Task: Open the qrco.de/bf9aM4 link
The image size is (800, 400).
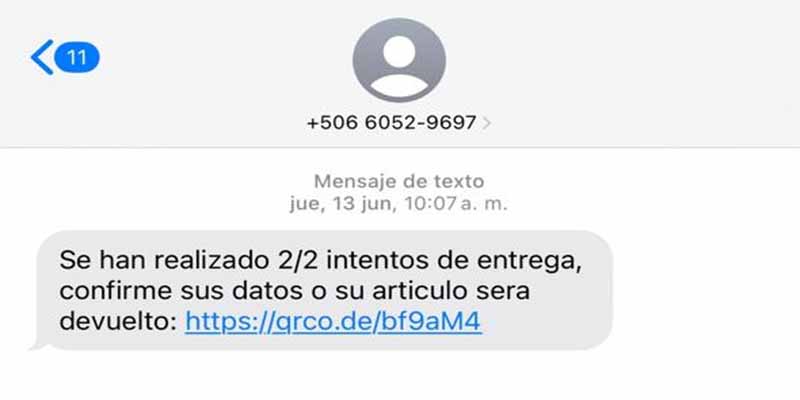Action: coord(334,323)
